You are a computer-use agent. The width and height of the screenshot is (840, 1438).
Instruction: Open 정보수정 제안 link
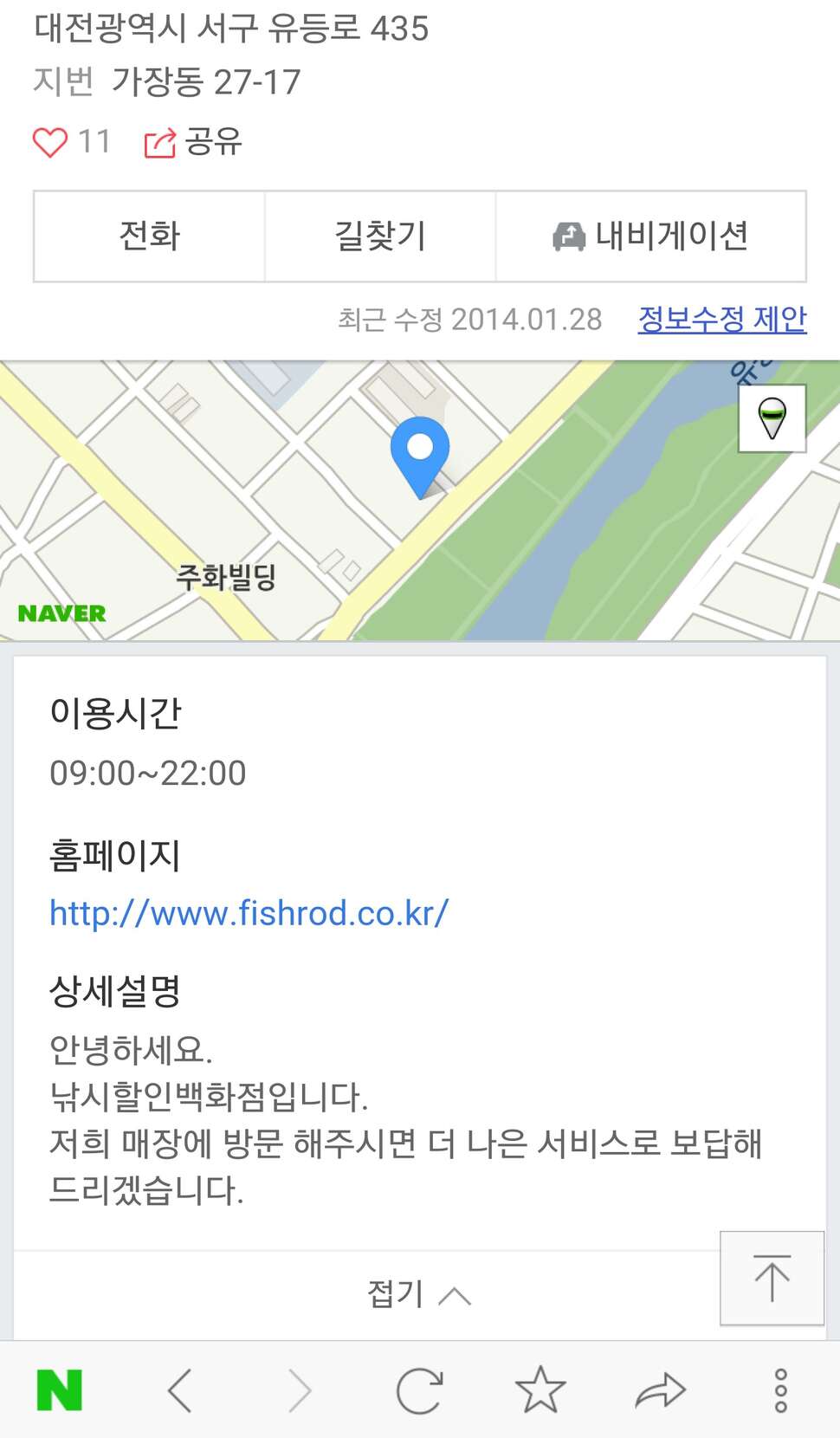(x=722, y=319)
